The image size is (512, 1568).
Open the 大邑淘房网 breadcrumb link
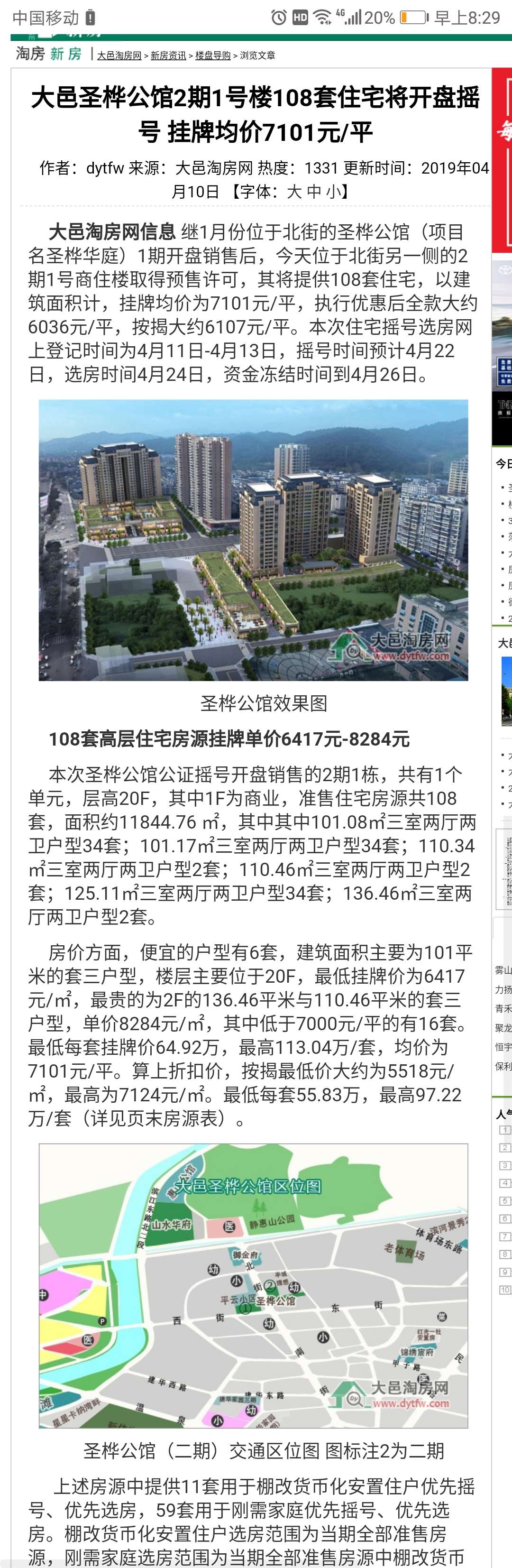click(119, 55)
